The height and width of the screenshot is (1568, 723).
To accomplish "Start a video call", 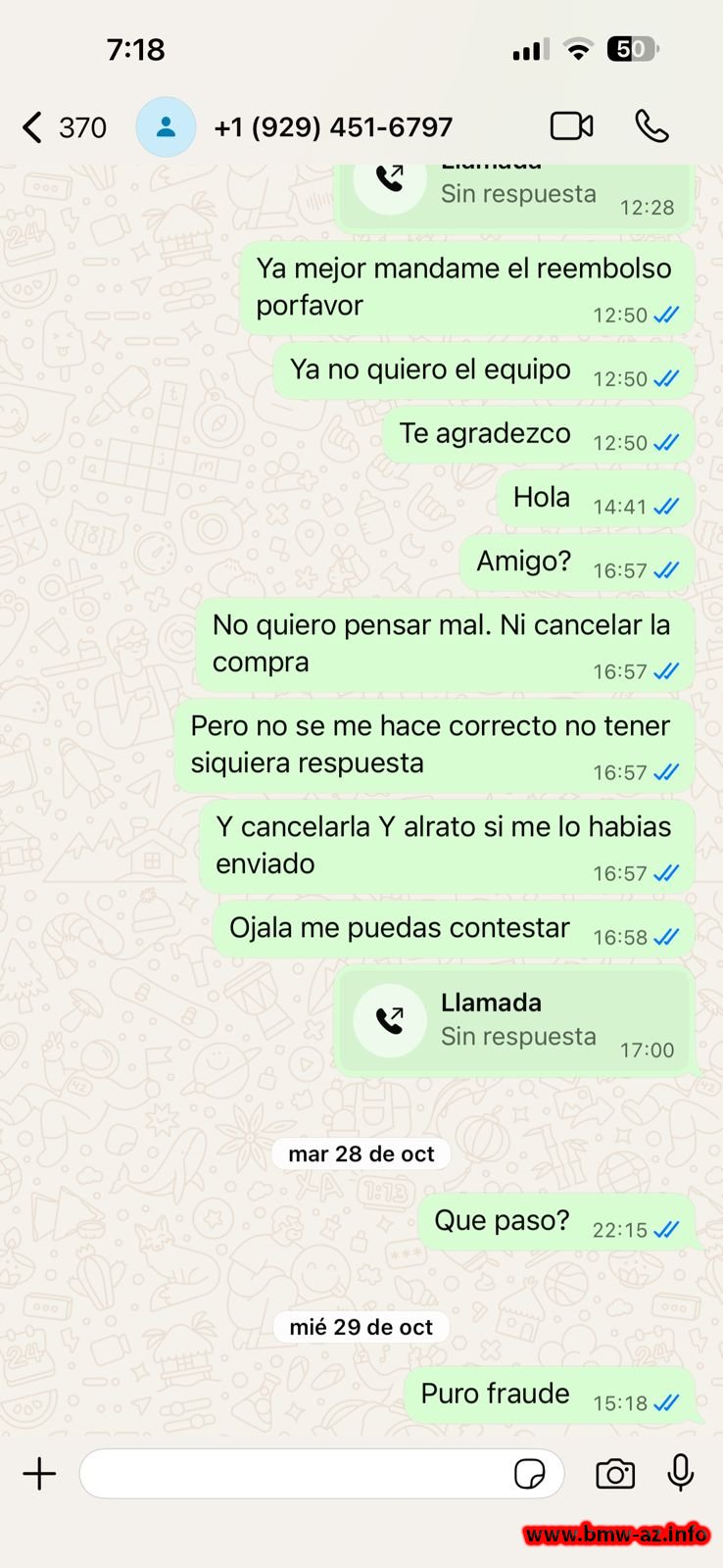I will 571,126.
